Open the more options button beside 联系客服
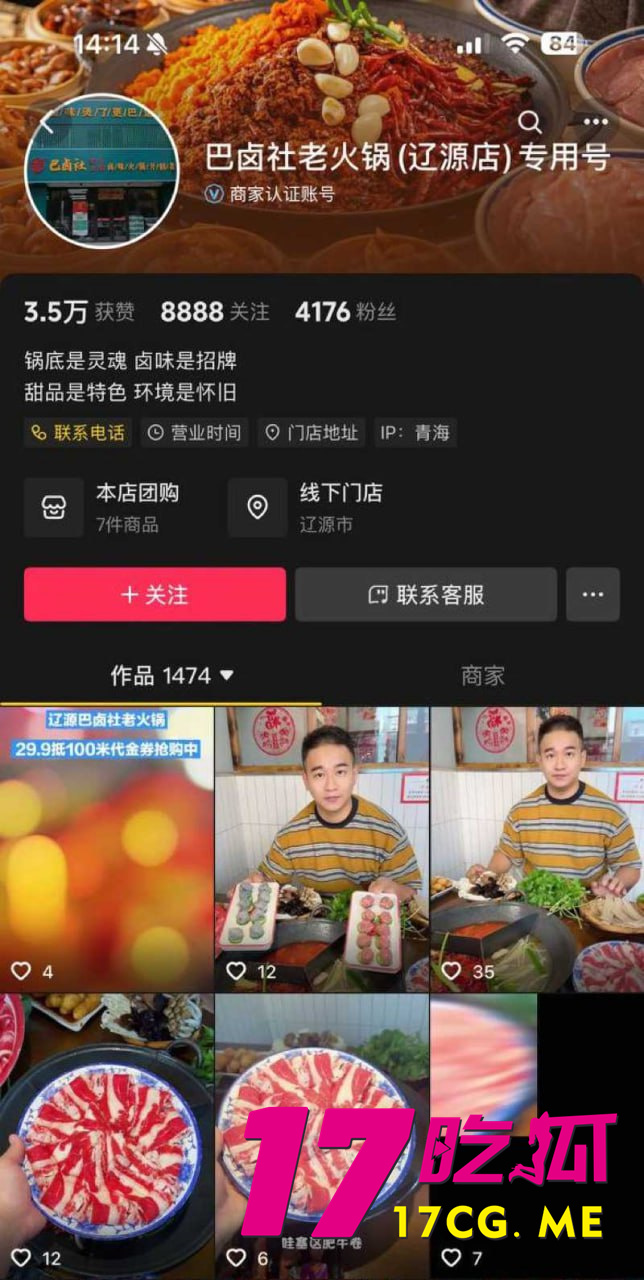 593,595
